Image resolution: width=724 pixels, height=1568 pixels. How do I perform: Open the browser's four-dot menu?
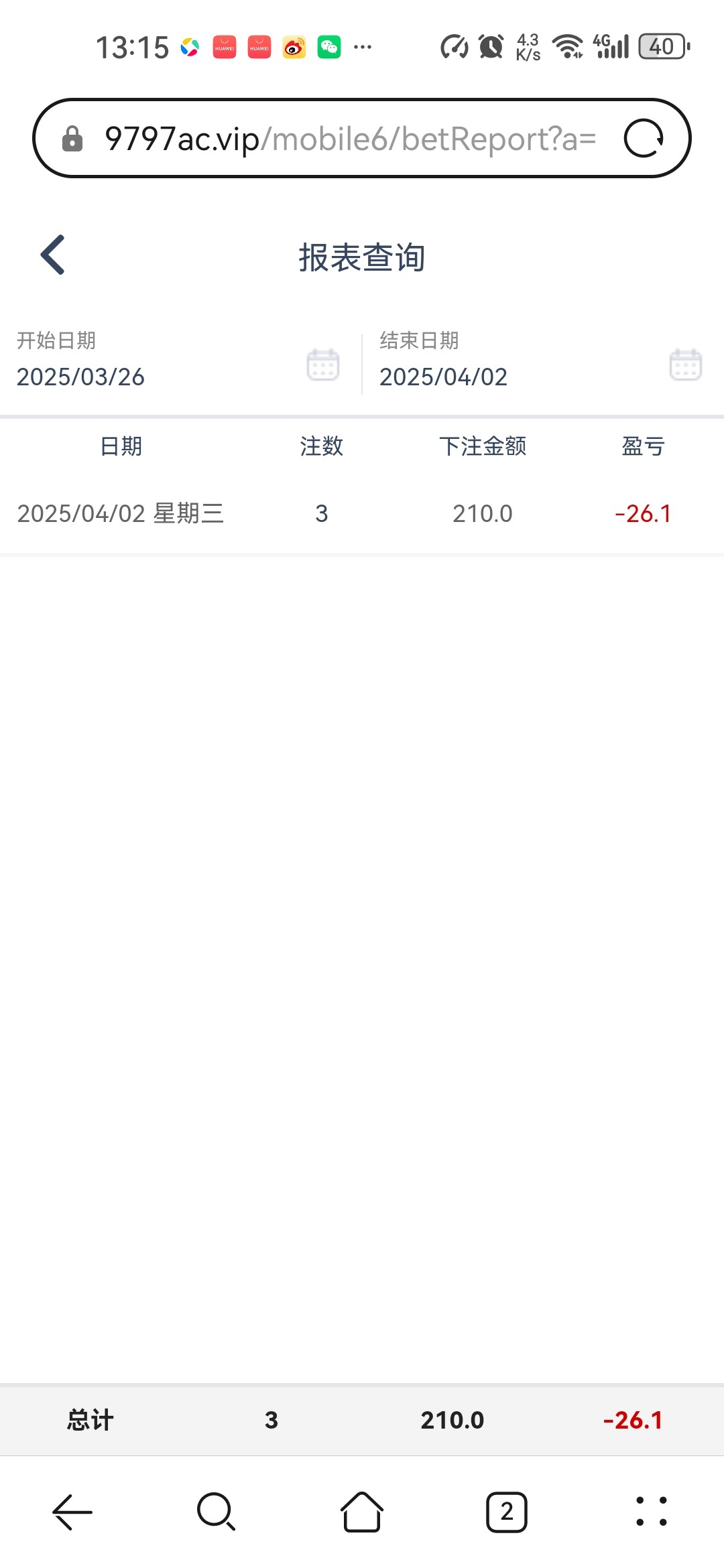click(x=652, y=1512)
